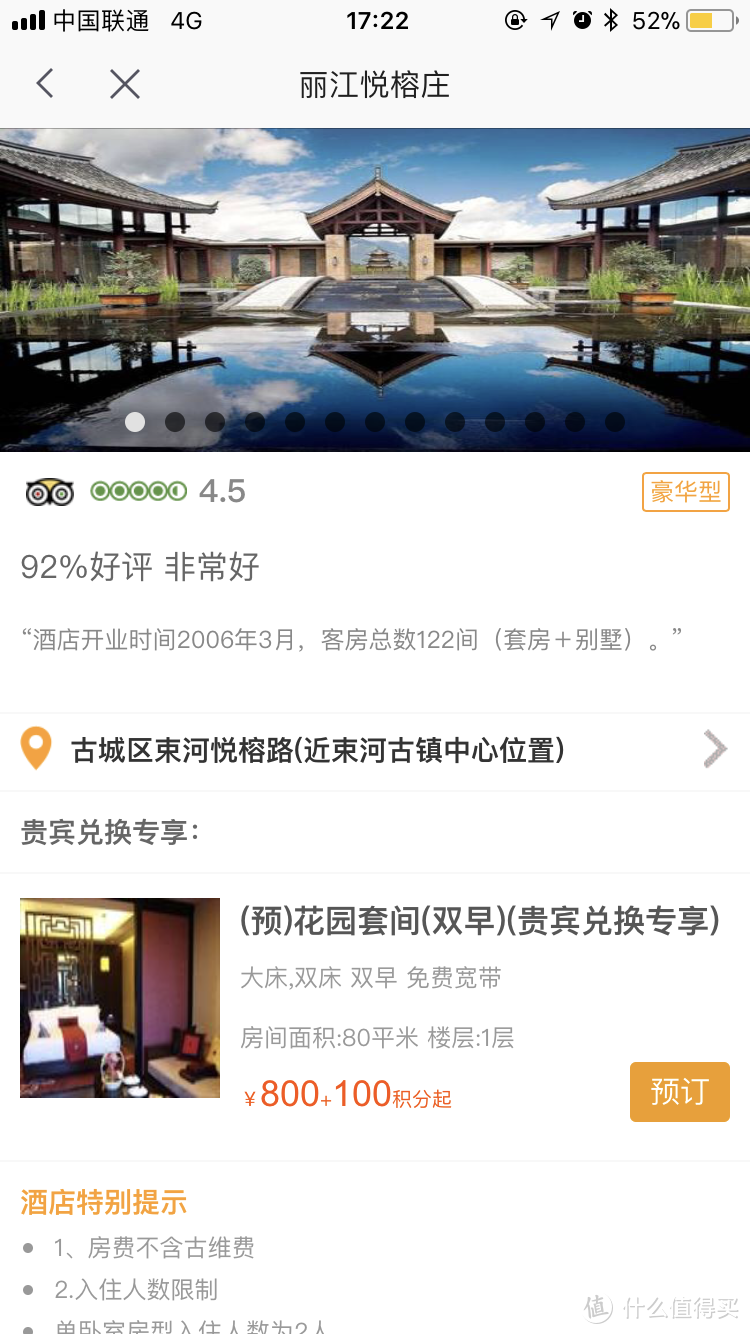The width and height of the screenshot is (750, 1334).
Task: Tap the back arrow to return
Action: point(44,84)
